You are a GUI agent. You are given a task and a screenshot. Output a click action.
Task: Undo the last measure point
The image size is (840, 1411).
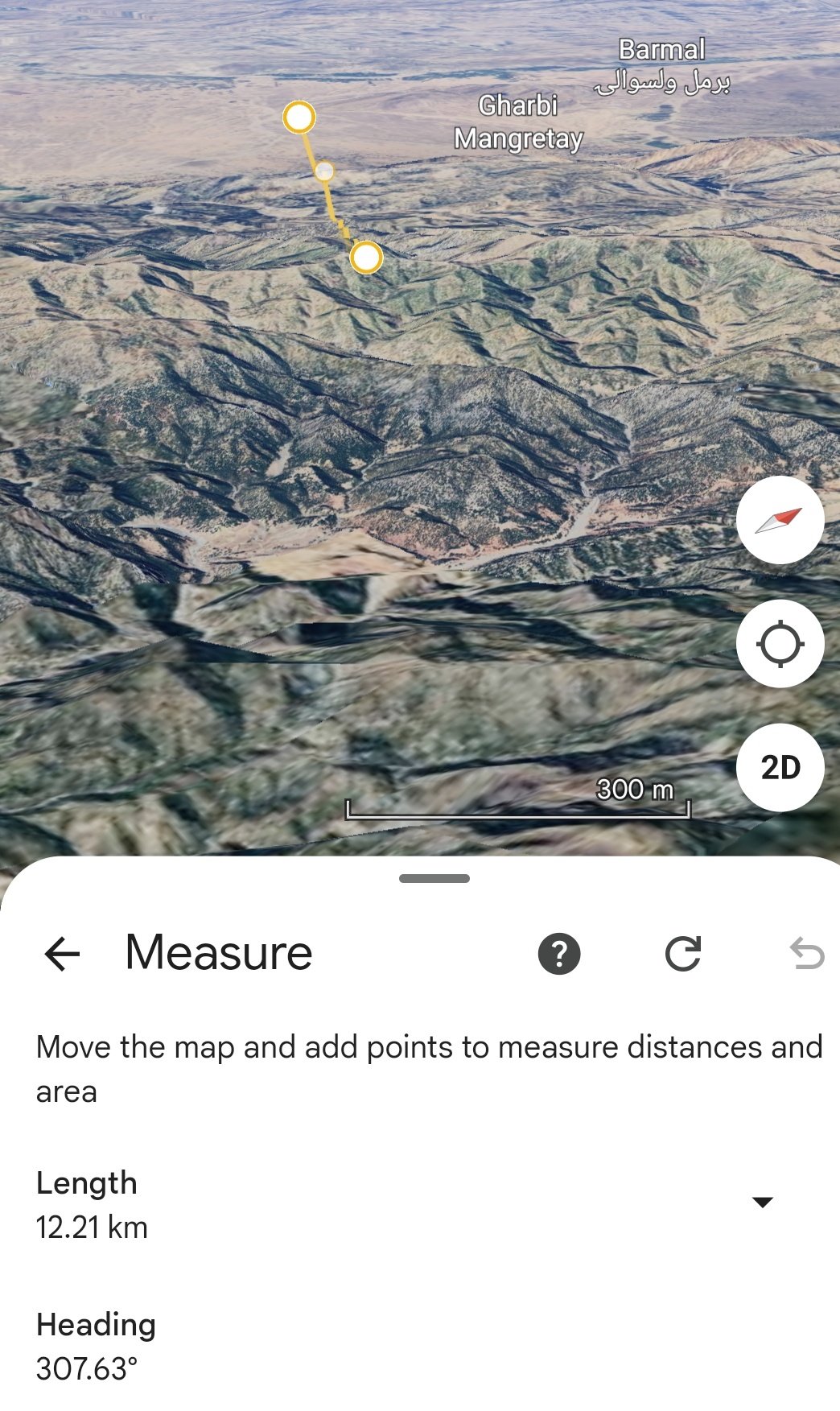point(807,954)
